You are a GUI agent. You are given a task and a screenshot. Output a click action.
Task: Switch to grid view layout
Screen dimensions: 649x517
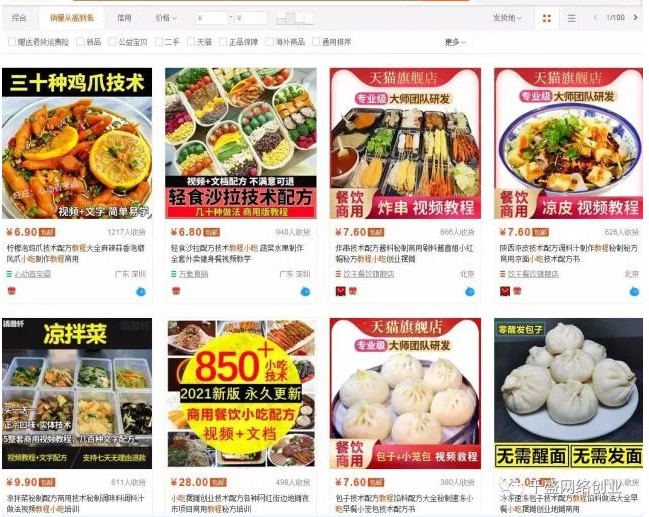click(547, 18)
